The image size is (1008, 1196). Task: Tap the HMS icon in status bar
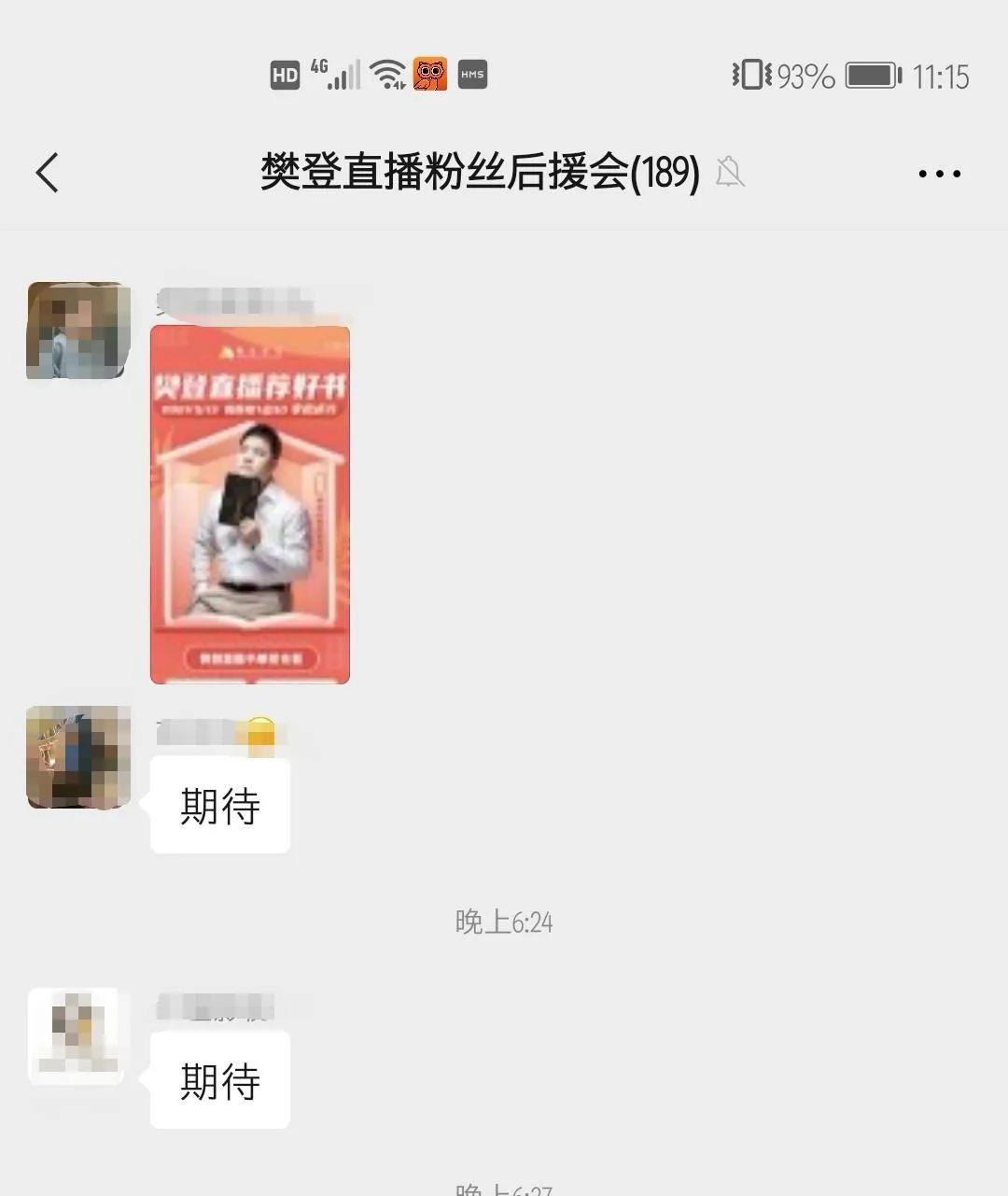[472, 75]
